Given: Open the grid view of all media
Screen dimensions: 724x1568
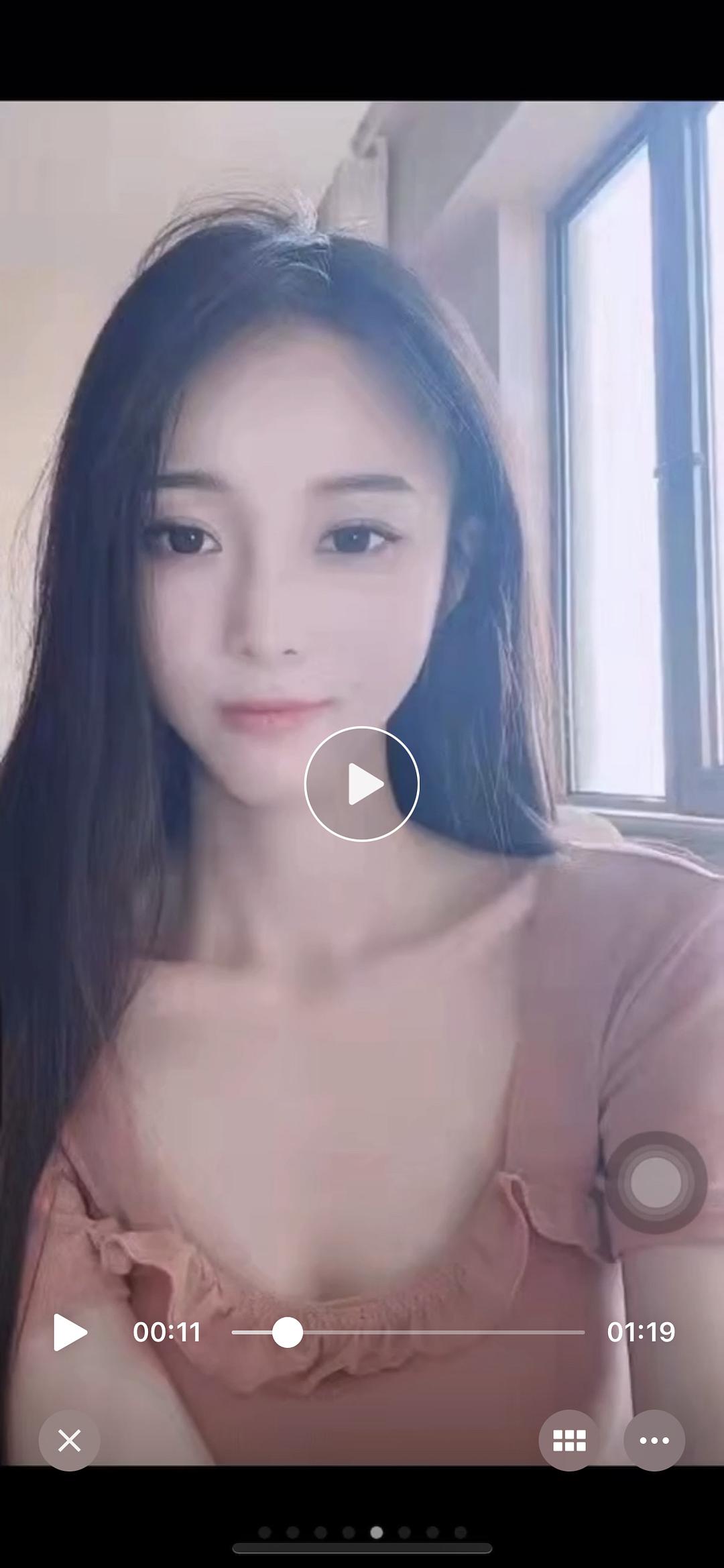Looking at the screenshot, I should coord(569,1440).
